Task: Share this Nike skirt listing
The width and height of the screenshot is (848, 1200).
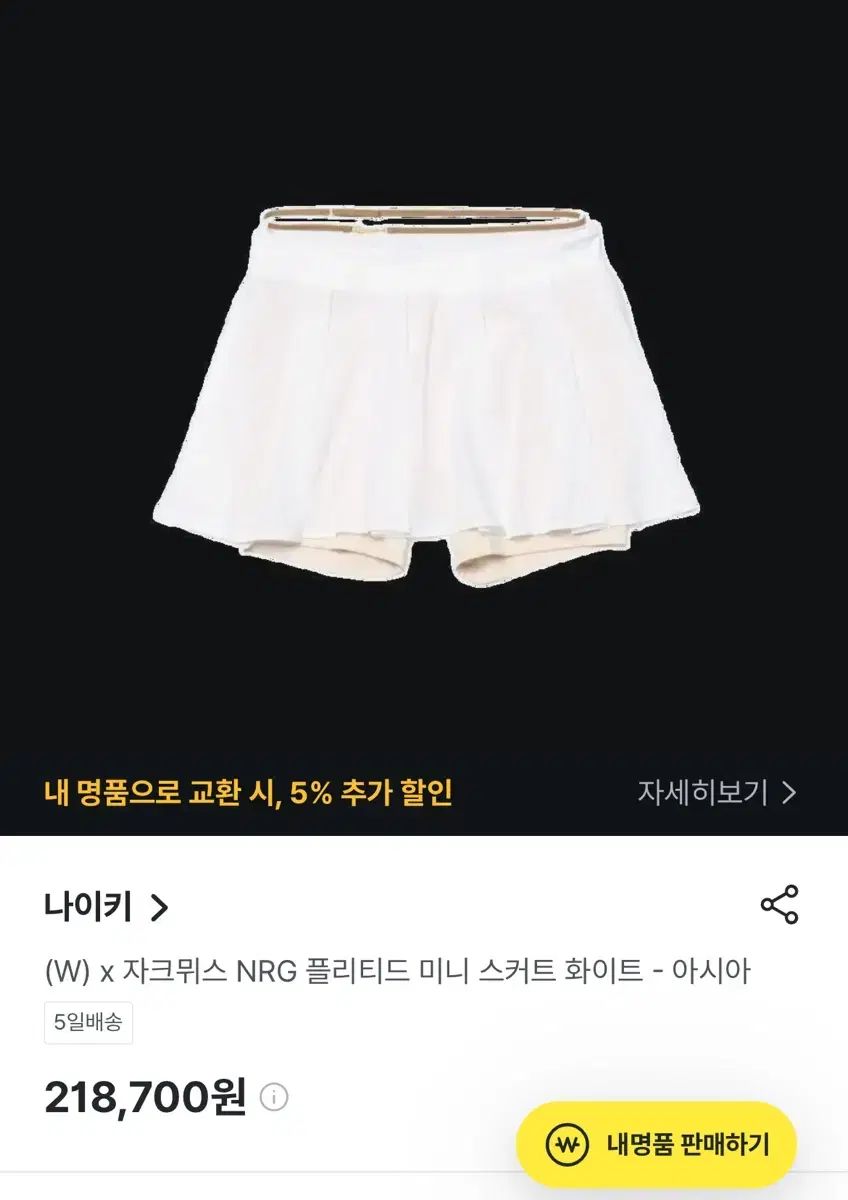Action: point(779,905)
